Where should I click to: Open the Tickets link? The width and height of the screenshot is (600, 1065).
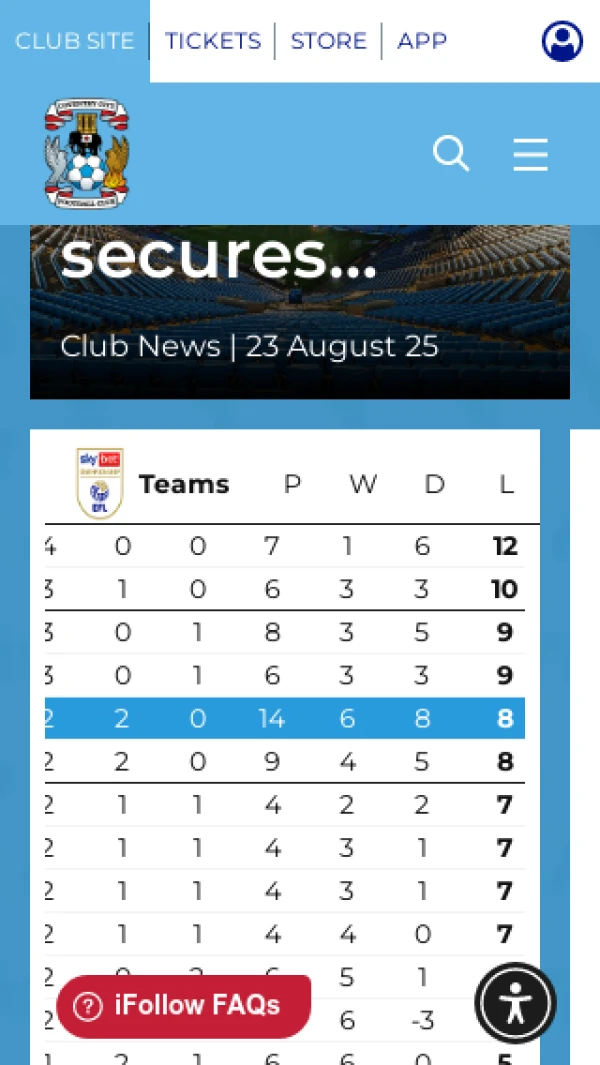point(212,41)
